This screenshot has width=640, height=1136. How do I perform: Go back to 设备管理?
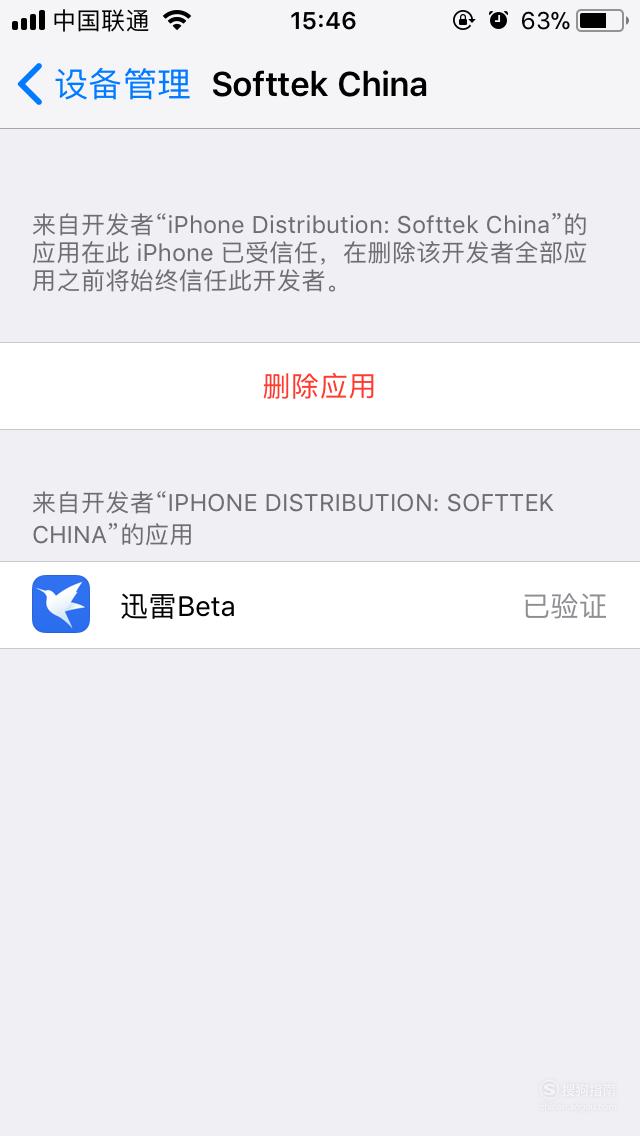coord(104,84)
